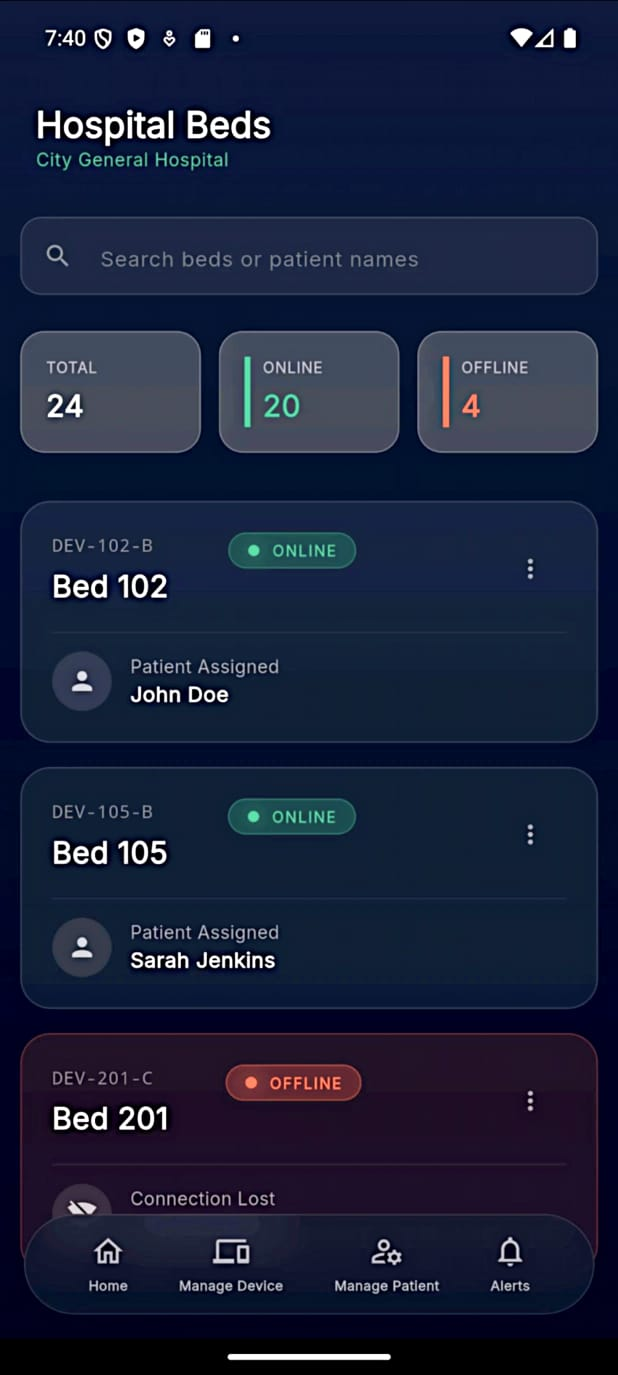
Task: Open the Manage Patient tab
Action: pos(387,1265)
